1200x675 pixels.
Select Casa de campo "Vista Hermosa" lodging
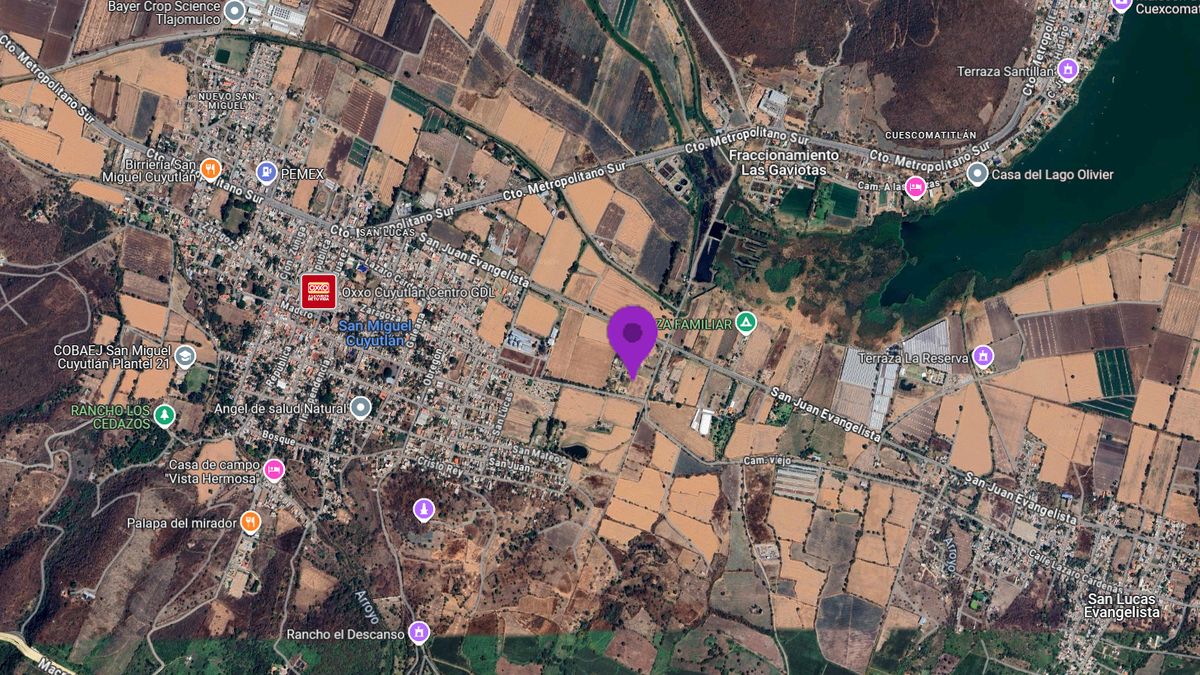click(x=274, y=469)
